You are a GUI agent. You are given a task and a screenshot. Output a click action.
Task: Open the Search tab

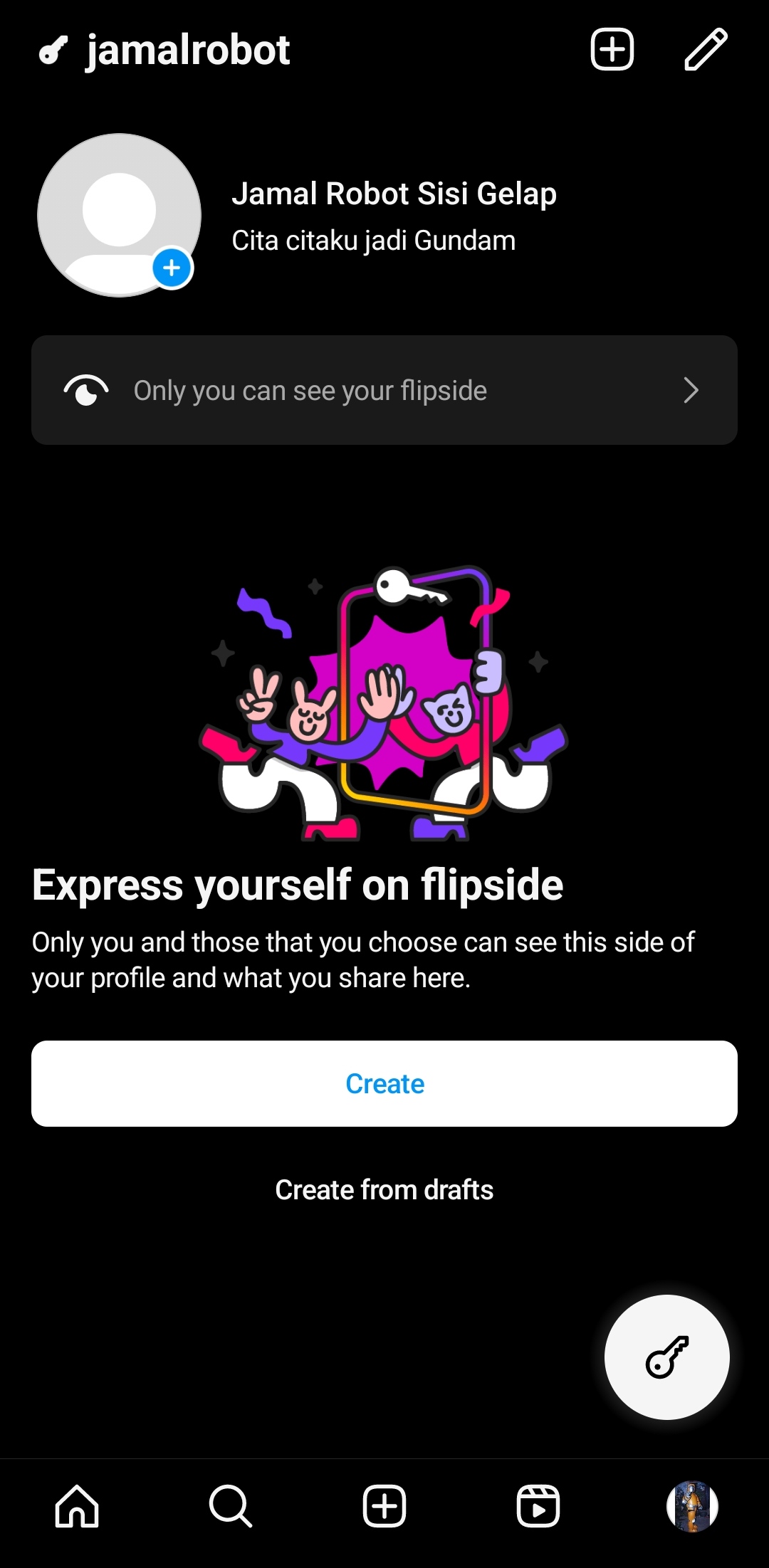231,1506
